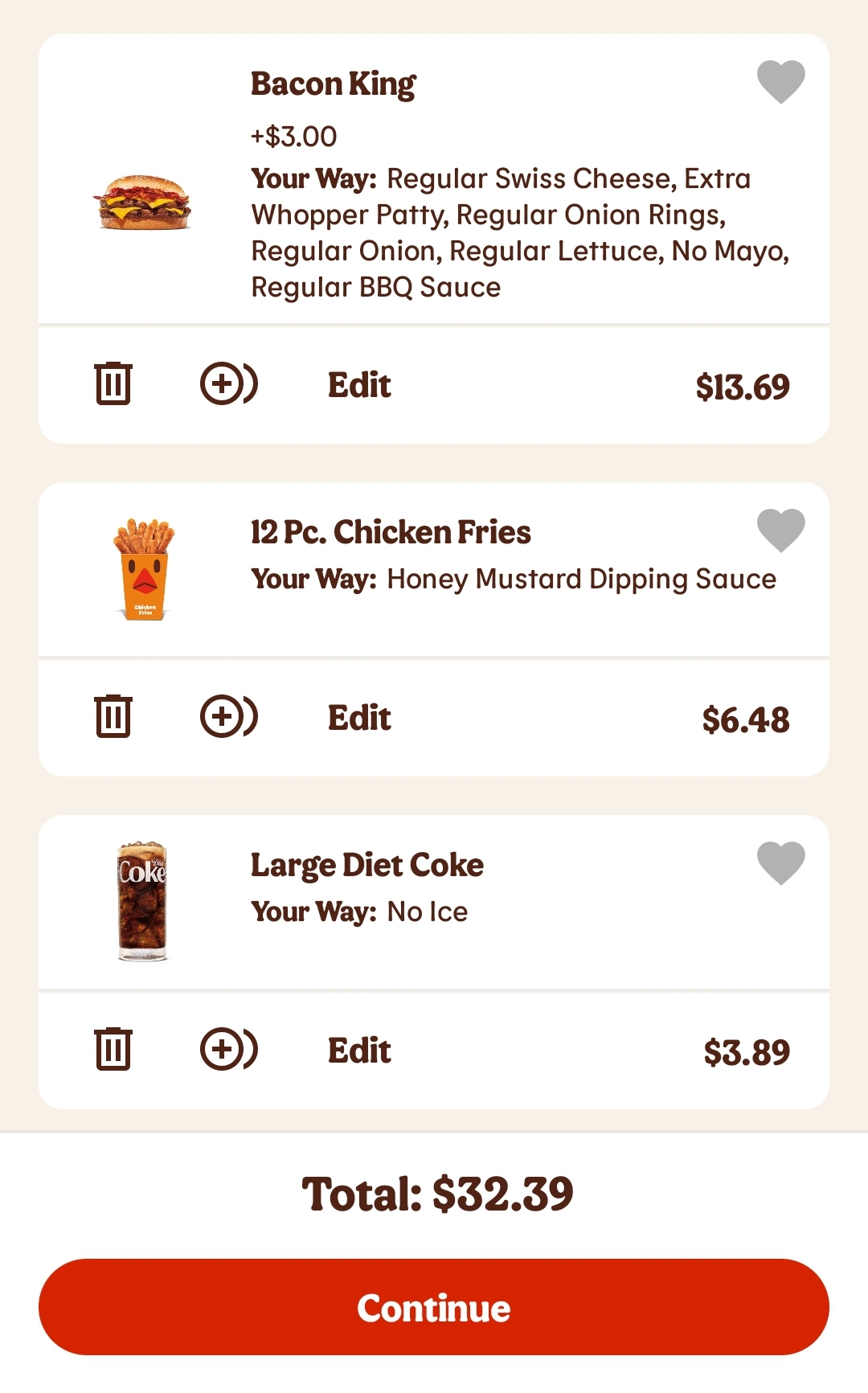This screenshot has width=868, height=1393.
Task: Add one more Large Diet Coke
Action: pos(229,1049)
